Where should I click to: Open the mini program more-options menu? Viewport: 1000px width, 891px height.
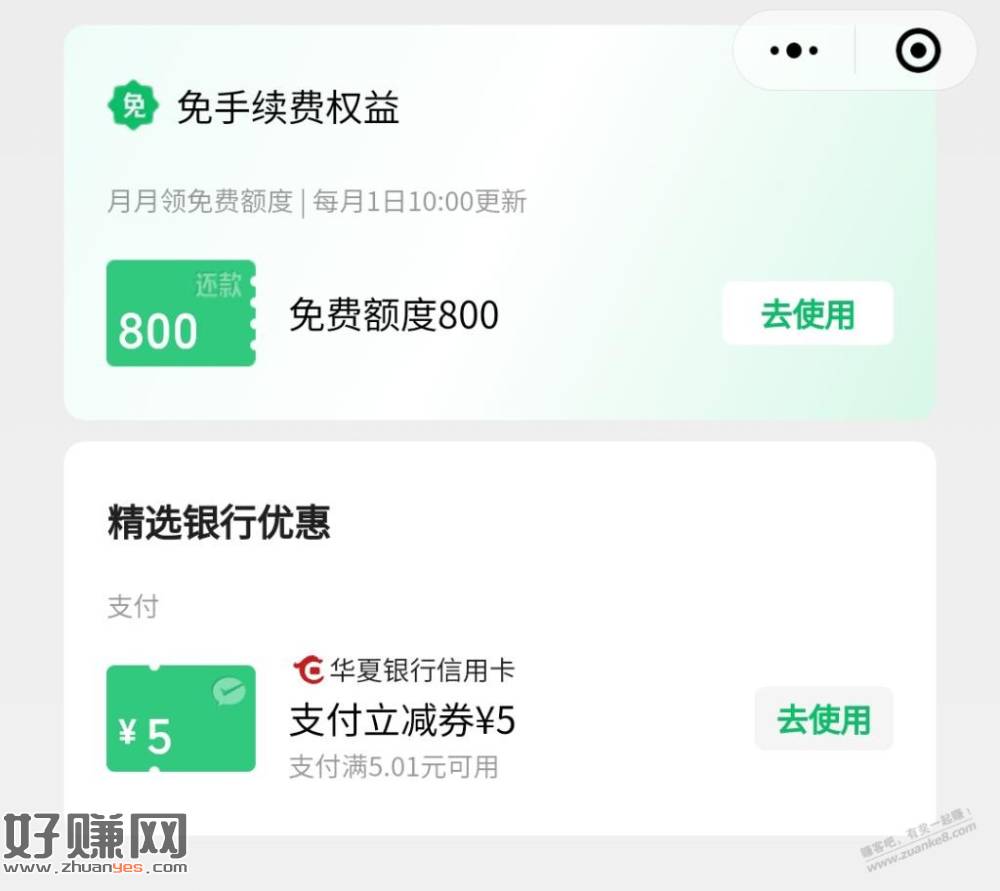795,50
